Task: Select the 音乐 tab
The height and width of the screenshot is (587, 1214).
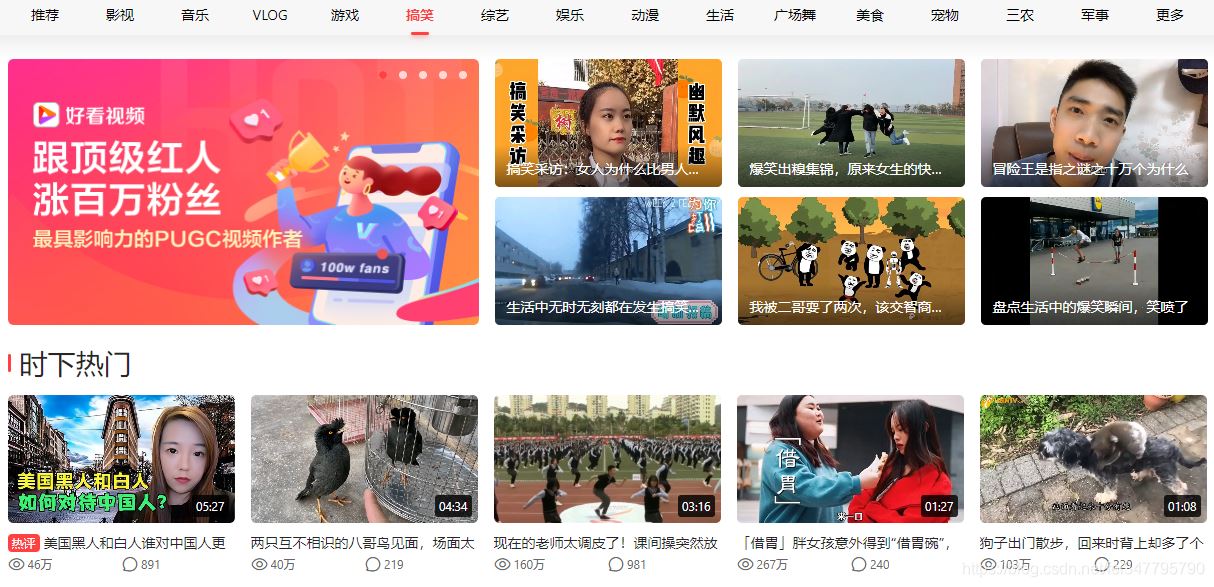Action: pyautogui.click(x=195, y=15)
